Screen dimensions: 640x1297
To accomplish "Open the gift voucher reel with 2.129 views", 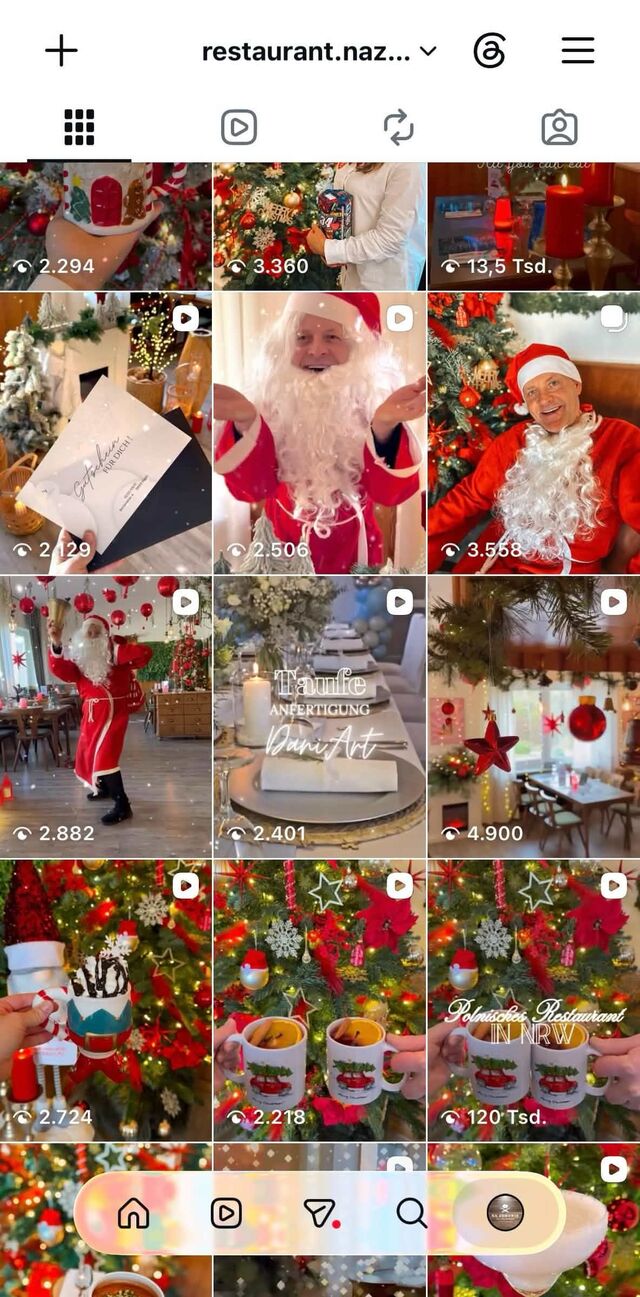I will pos(105,433).
